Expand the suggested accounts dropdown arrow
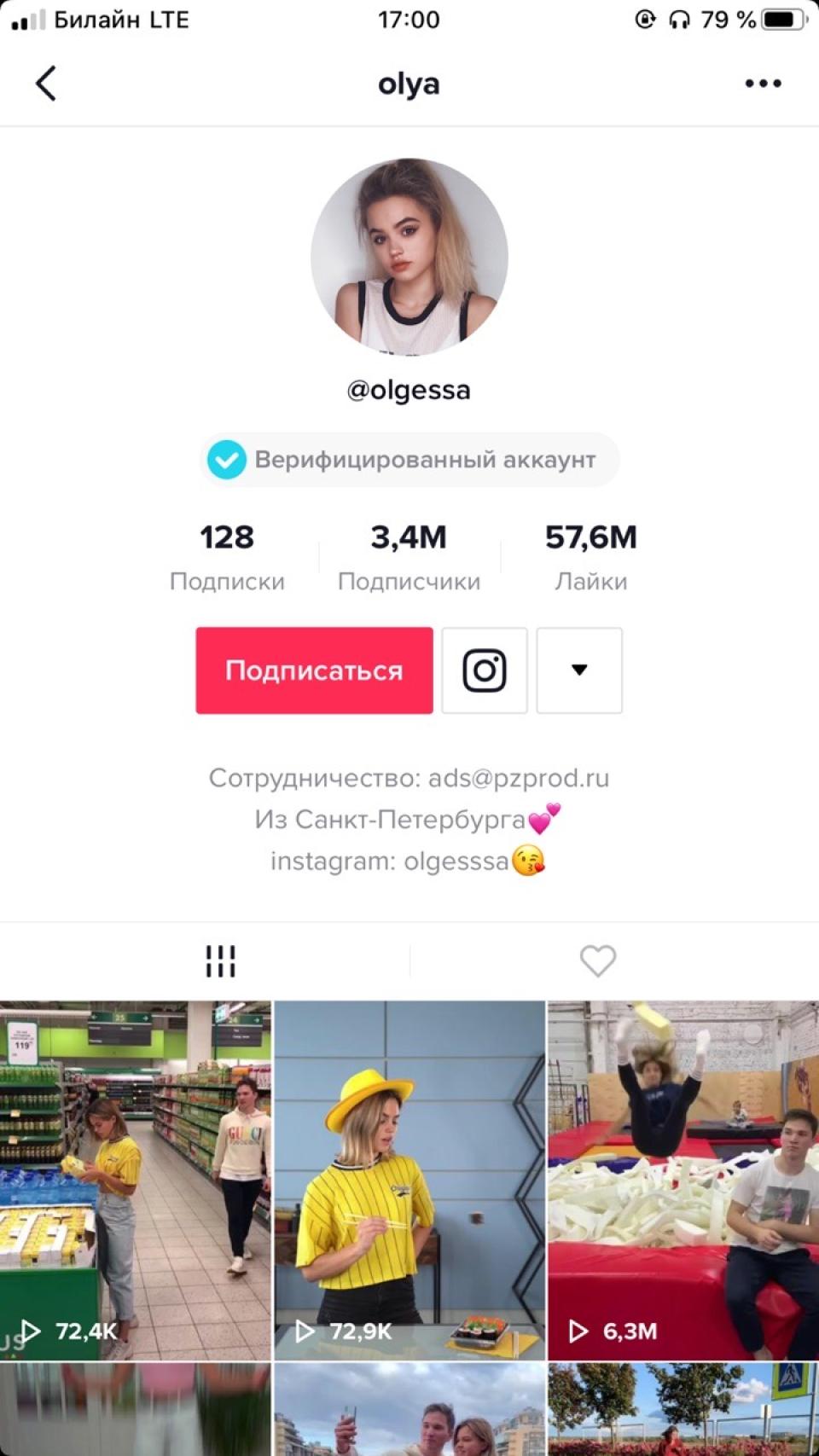 [579, 670]
